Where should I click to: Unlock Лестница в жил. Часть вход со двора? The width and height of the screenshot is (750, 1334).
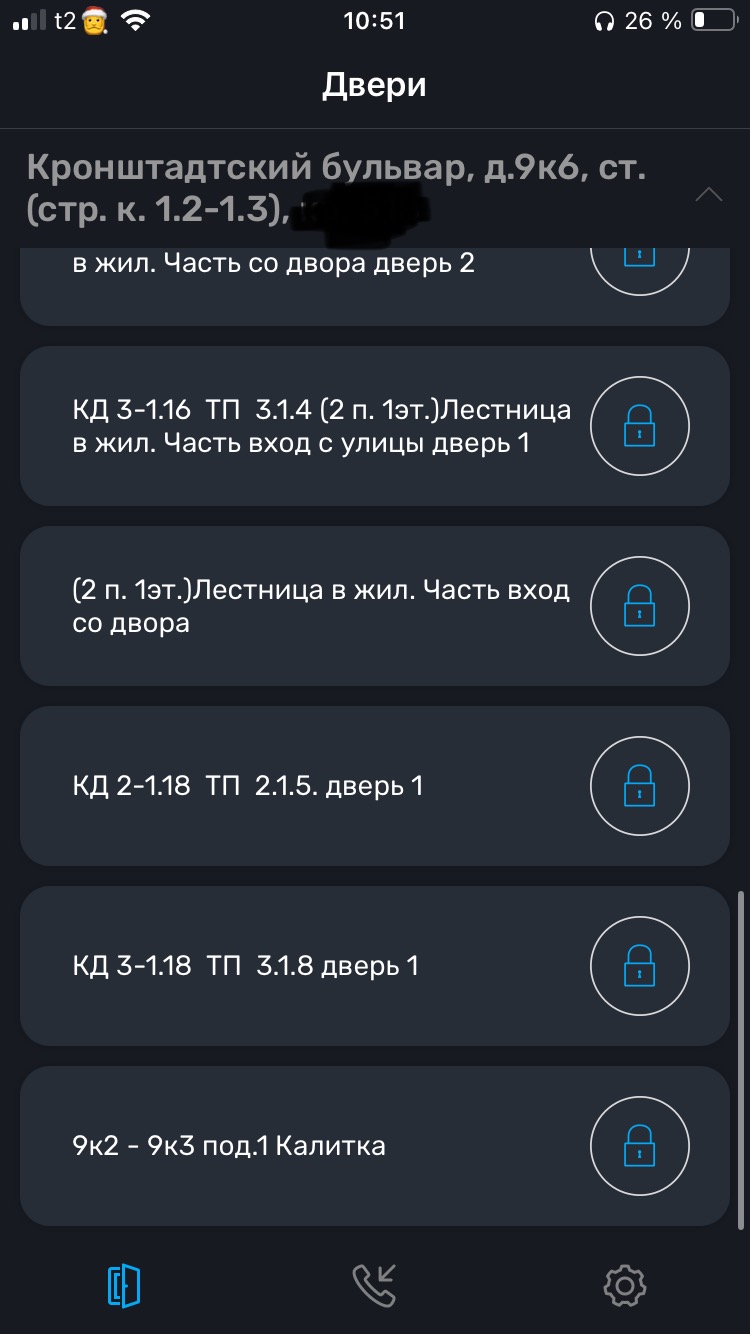tap(640, 606)
